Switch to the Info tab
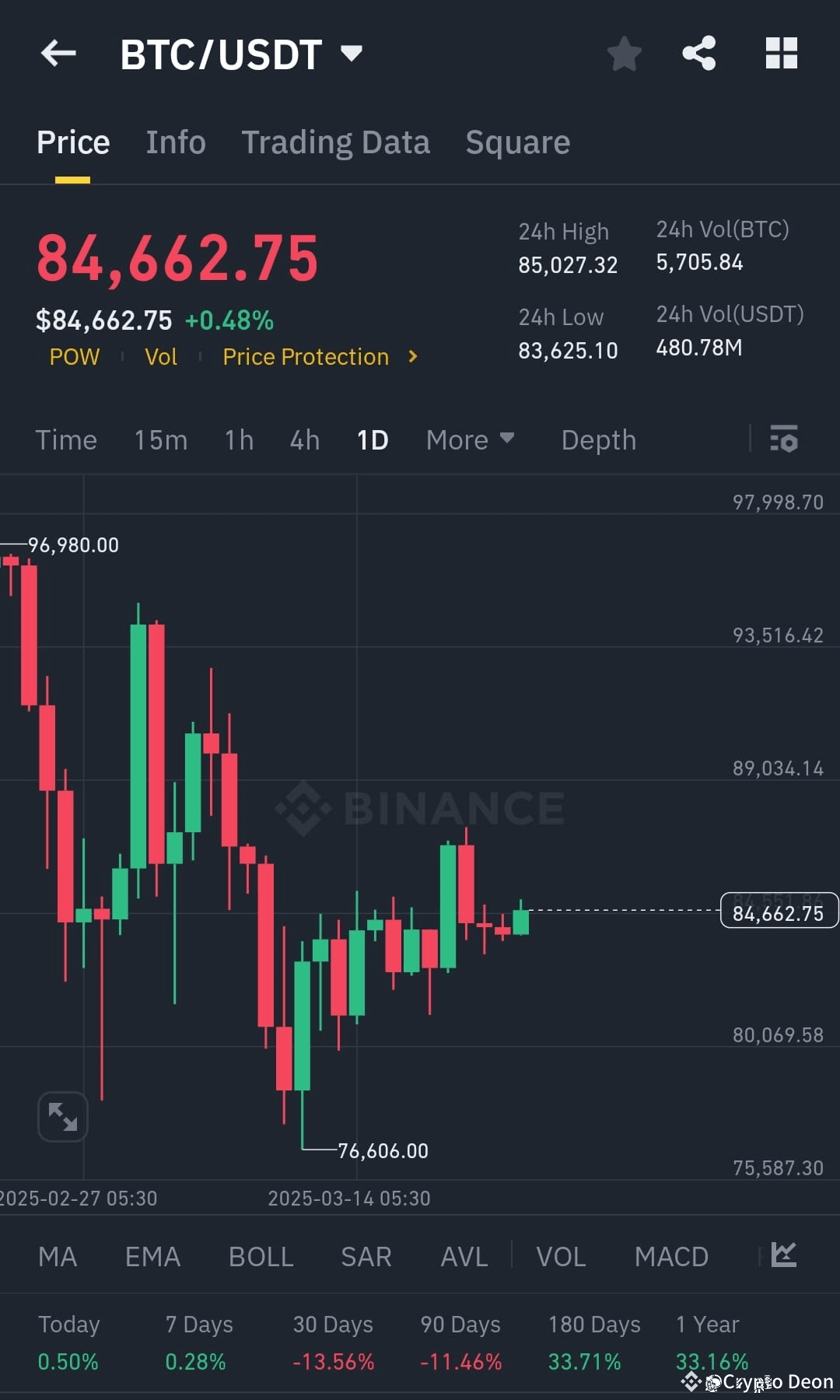 tap(175, 142)
